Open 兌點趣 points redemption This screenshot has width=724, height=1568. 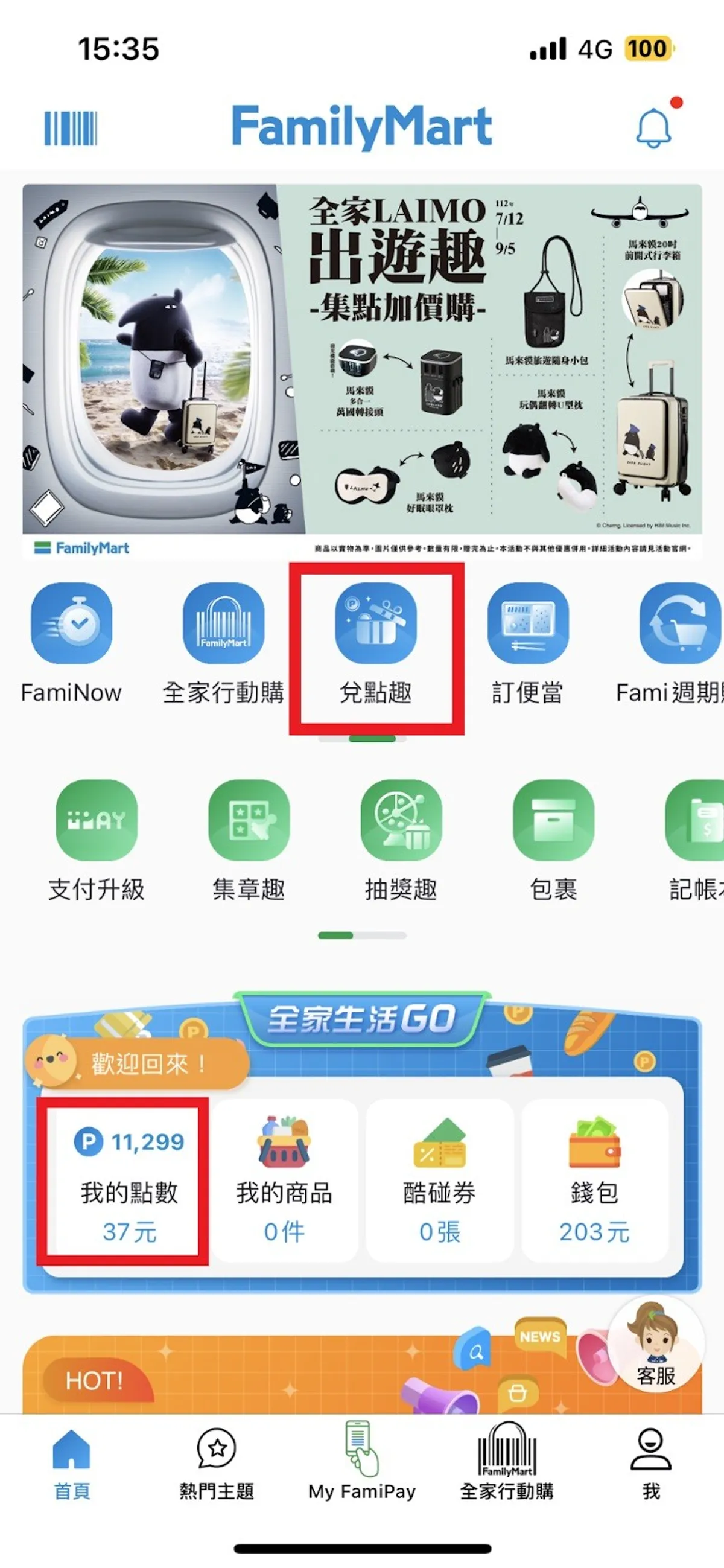(375, 642)
